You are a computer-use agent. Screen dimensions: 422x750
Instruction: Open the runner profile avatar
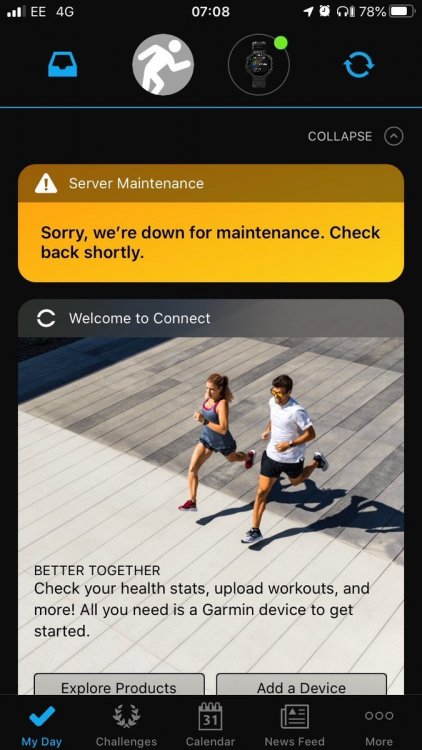163,64
